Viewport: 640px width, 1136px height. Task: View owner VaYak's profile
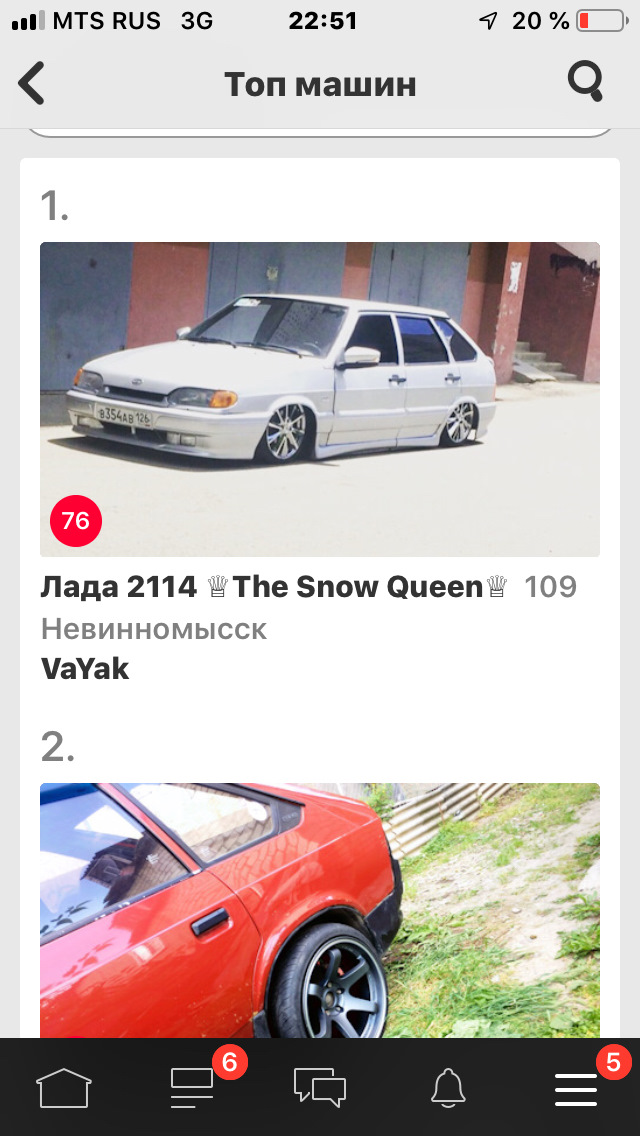click(x=85, y=668)
